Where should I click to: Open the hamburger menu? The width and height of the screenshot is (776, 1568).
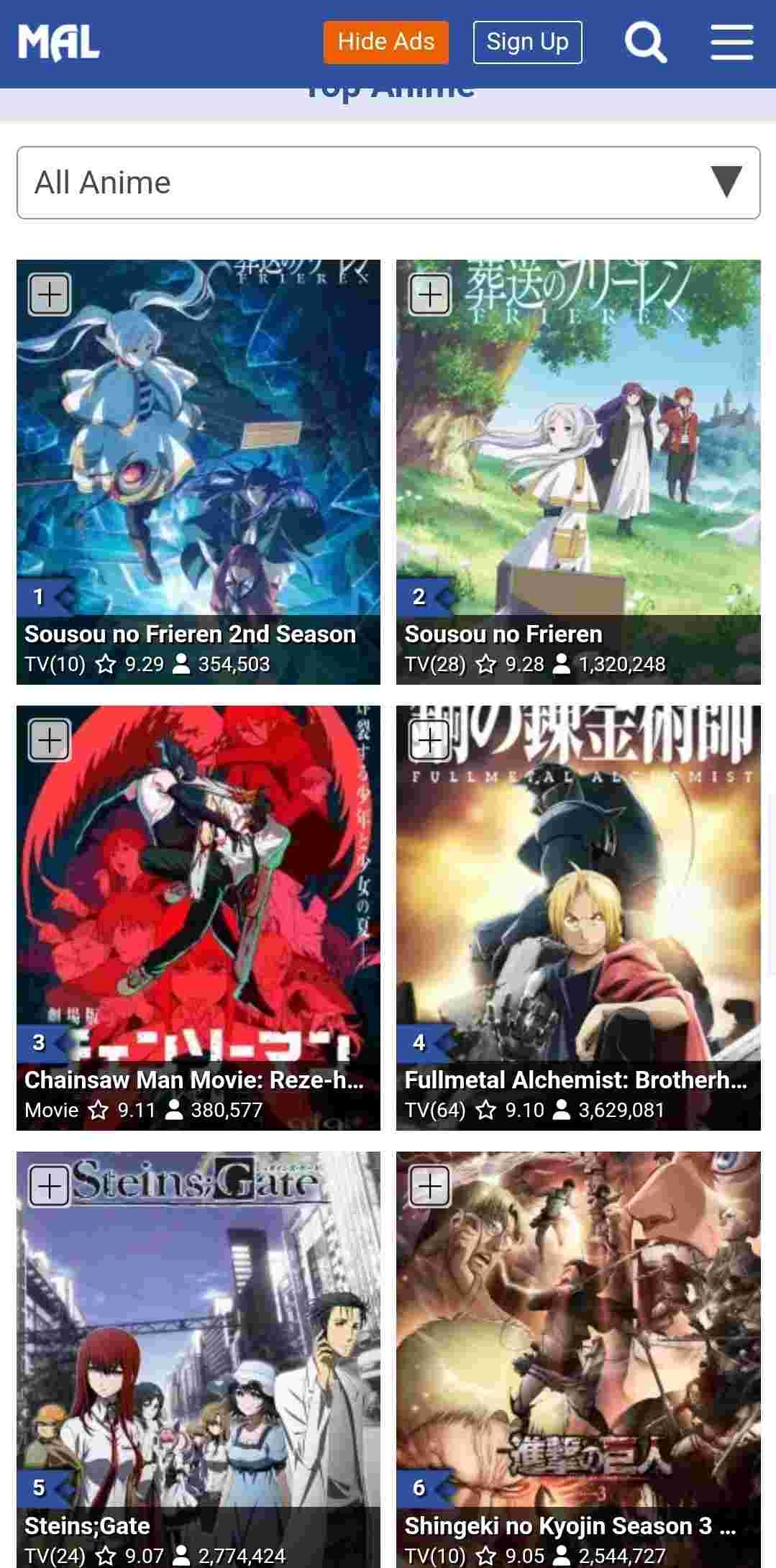(731, 42)
